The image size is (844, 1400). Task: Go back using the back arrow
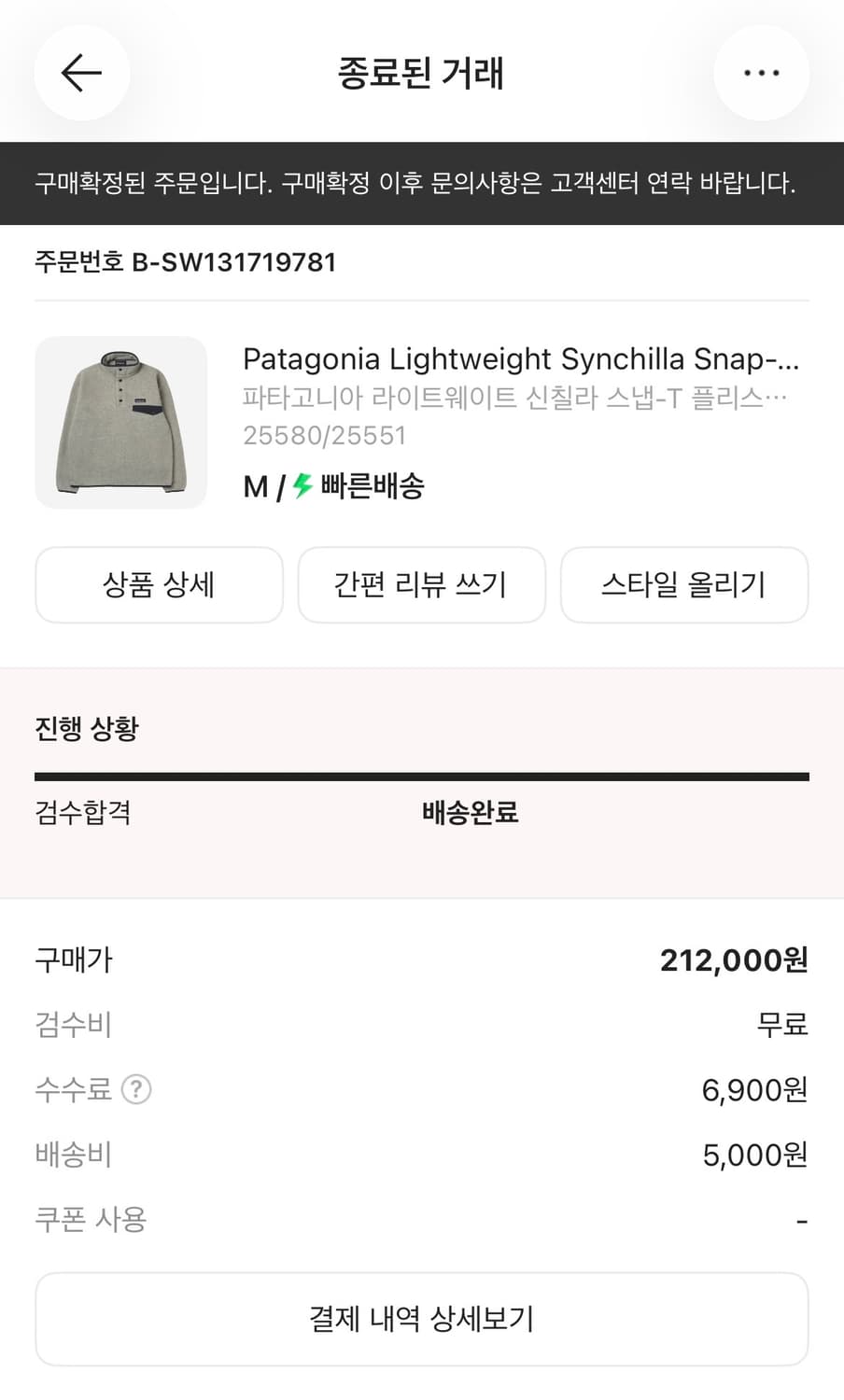tap(81, 72)
